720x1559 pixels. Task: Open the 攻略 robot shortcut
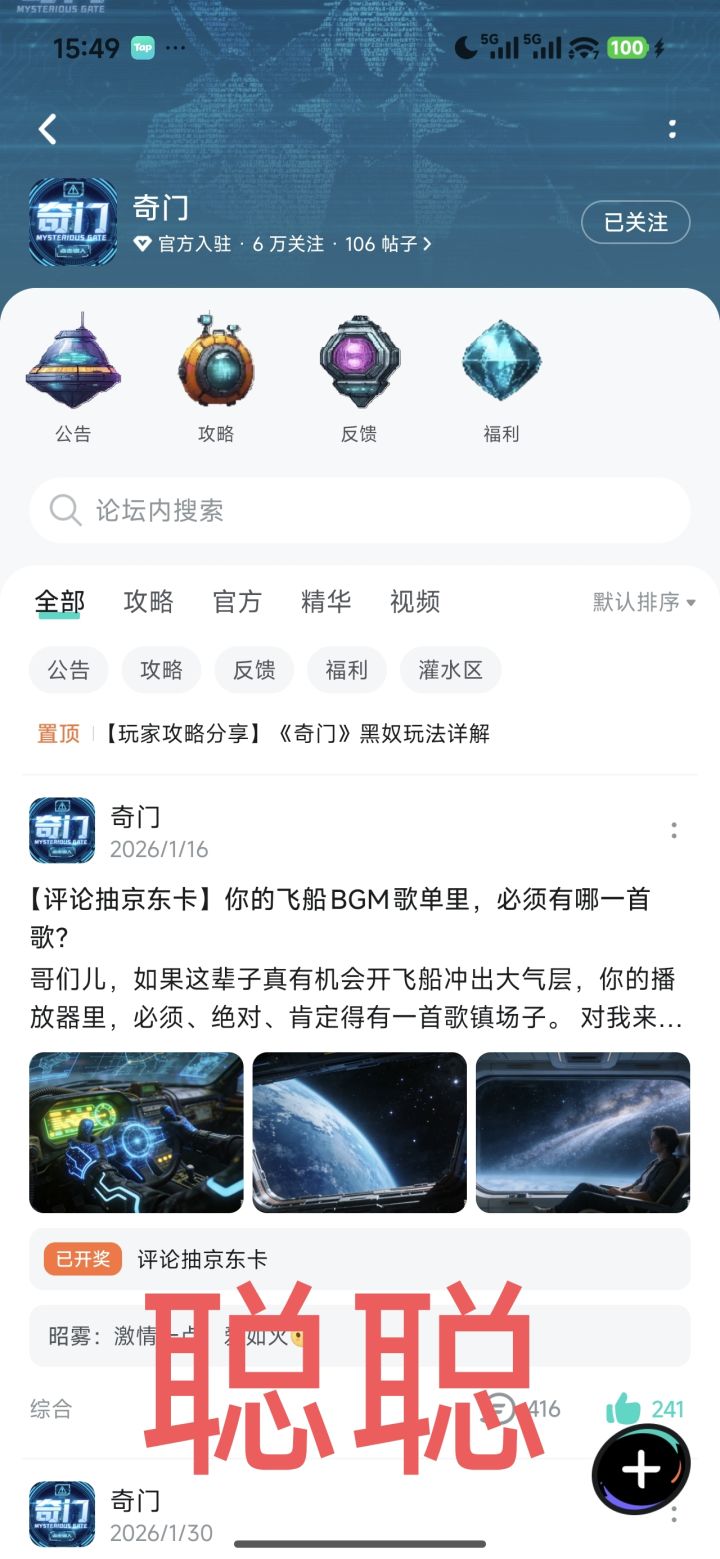click(x=216, y=361)
